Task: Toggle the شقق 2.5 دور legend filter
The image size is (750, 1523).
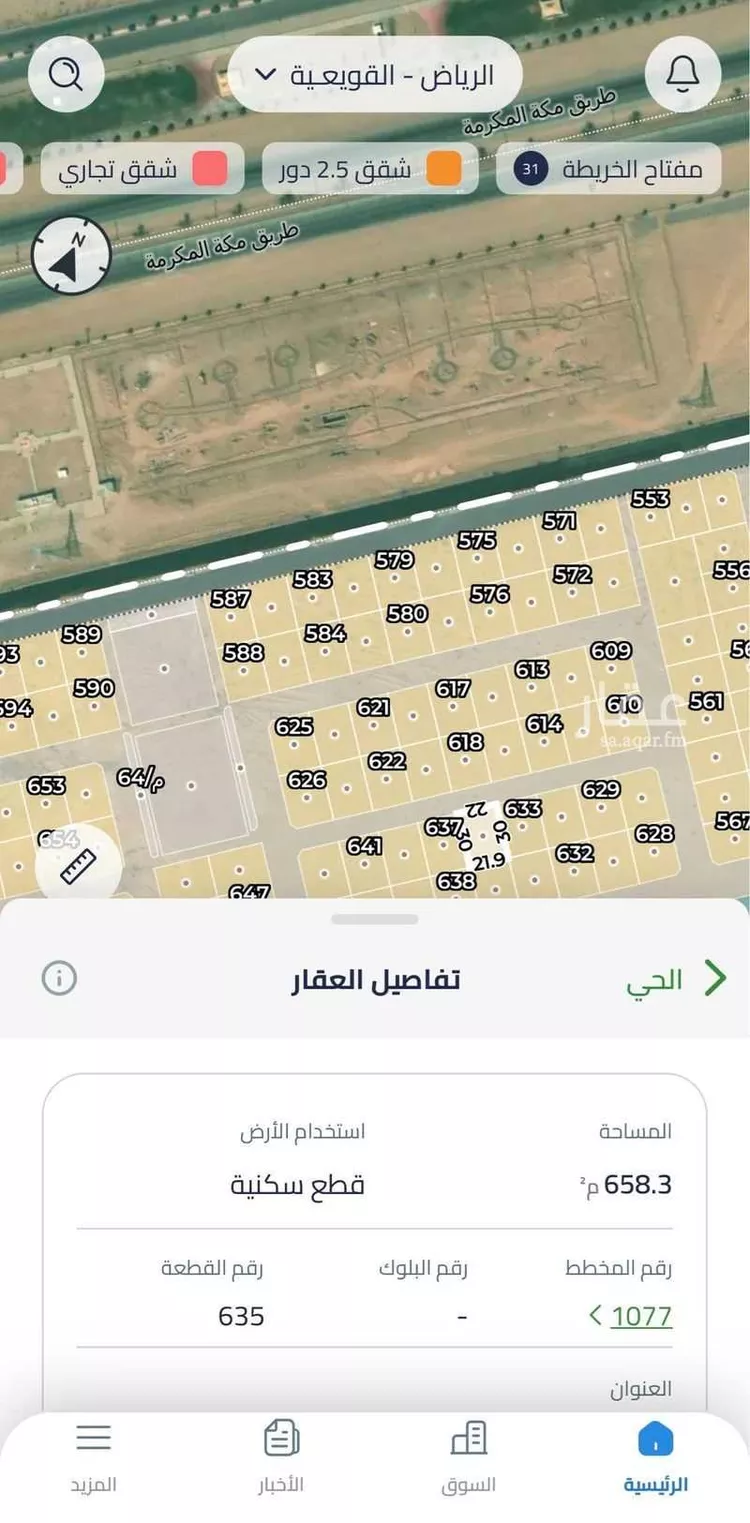Action: coord(370,169)
